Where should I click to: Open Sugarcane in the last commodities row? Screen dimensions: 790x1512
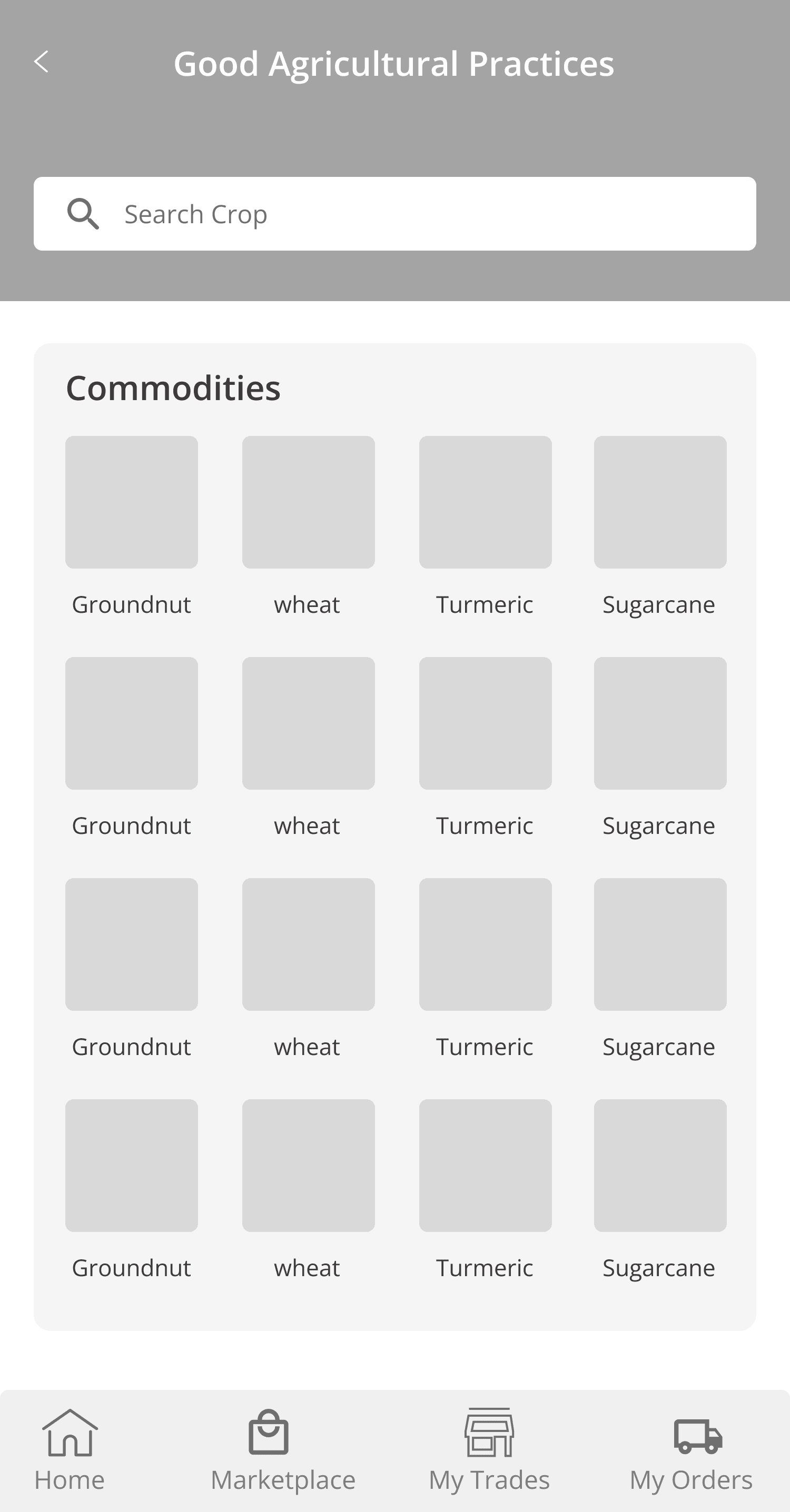pos(659,1166)
